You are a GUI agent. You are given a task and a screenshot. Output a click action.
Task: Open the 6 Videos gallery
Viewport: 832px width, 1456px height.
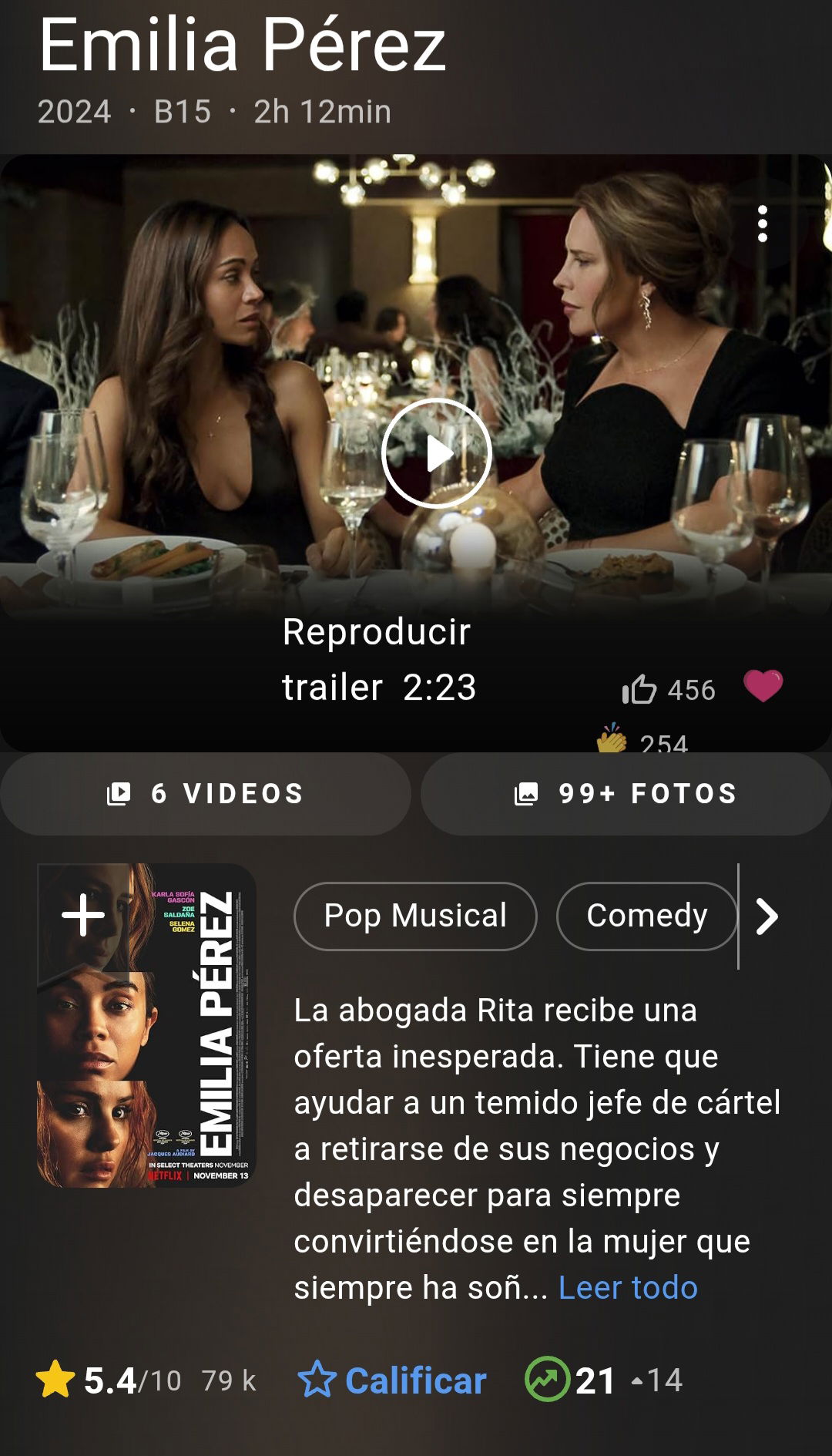click(x=206, y=794)
